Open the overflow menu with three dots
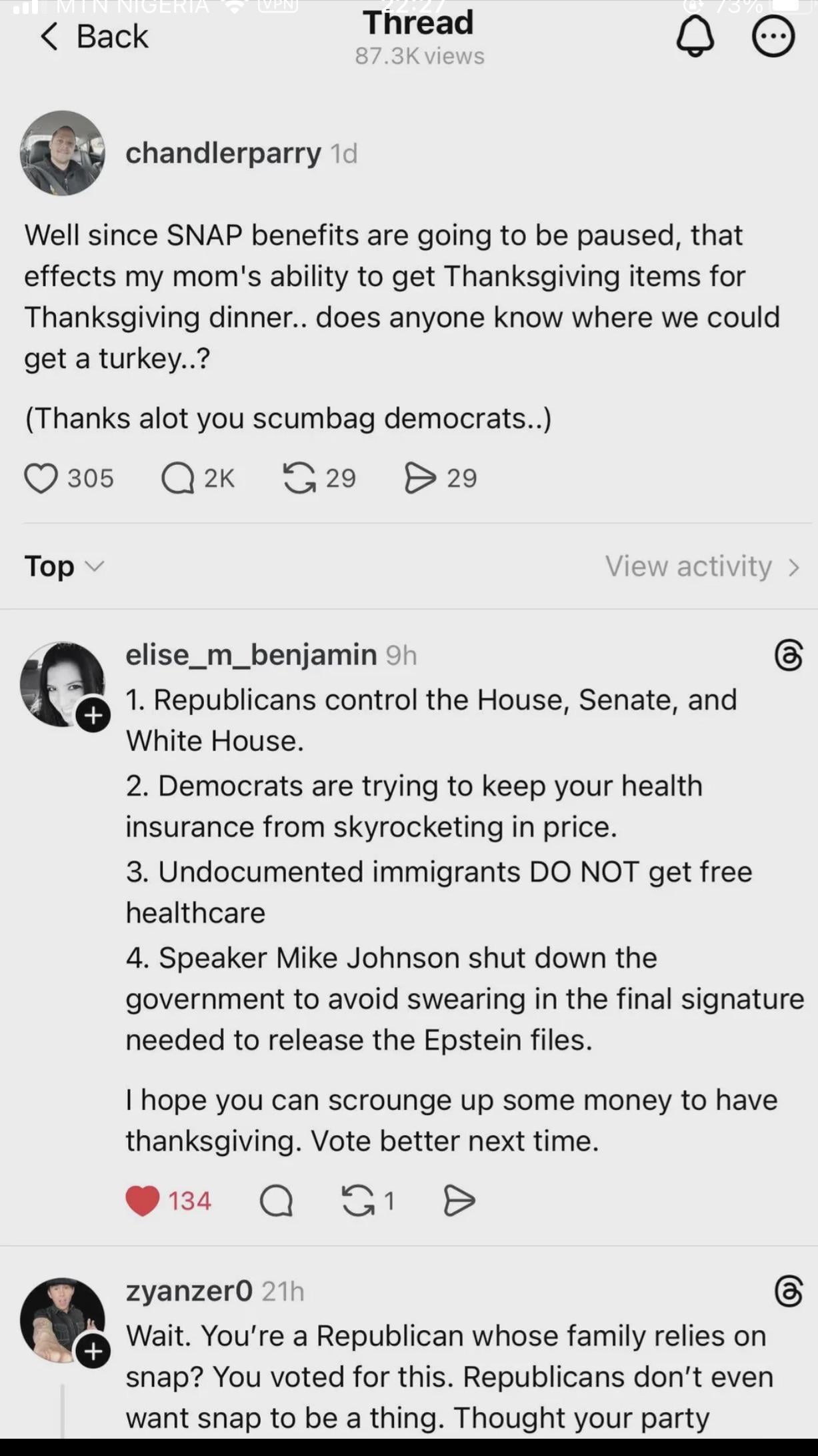Viewport: 818px width, 1456px height. point(773,37)
